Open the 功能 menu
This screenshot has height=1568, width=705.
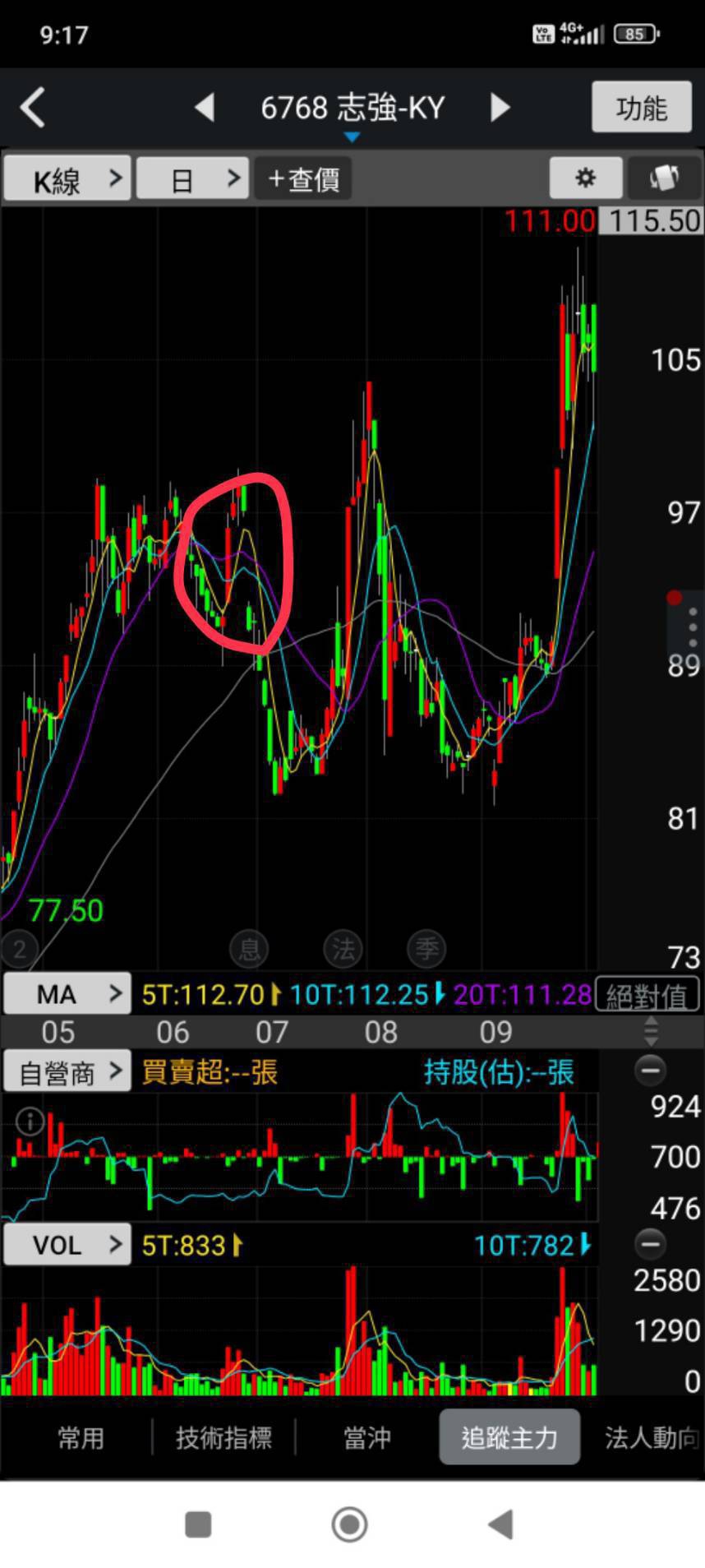coord(641,108)
